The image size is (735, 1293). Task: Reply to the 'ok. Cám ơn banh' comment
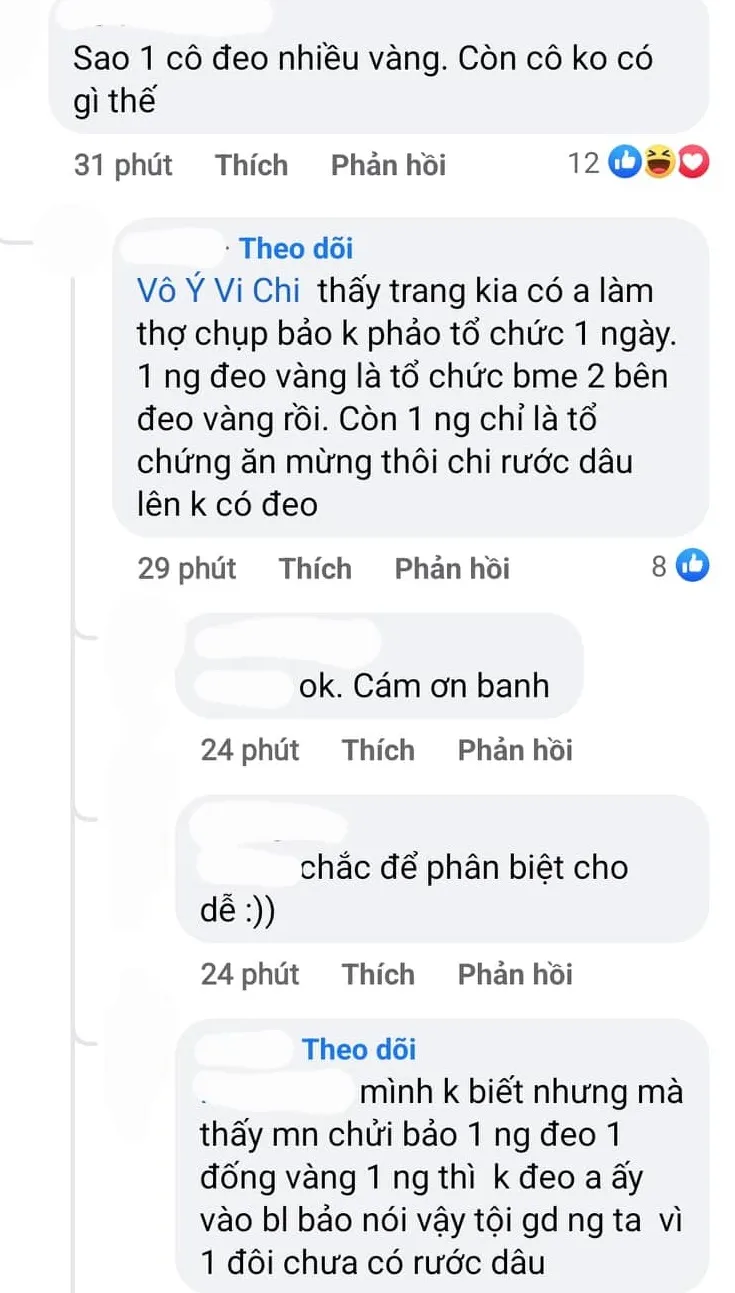point(515,749)
